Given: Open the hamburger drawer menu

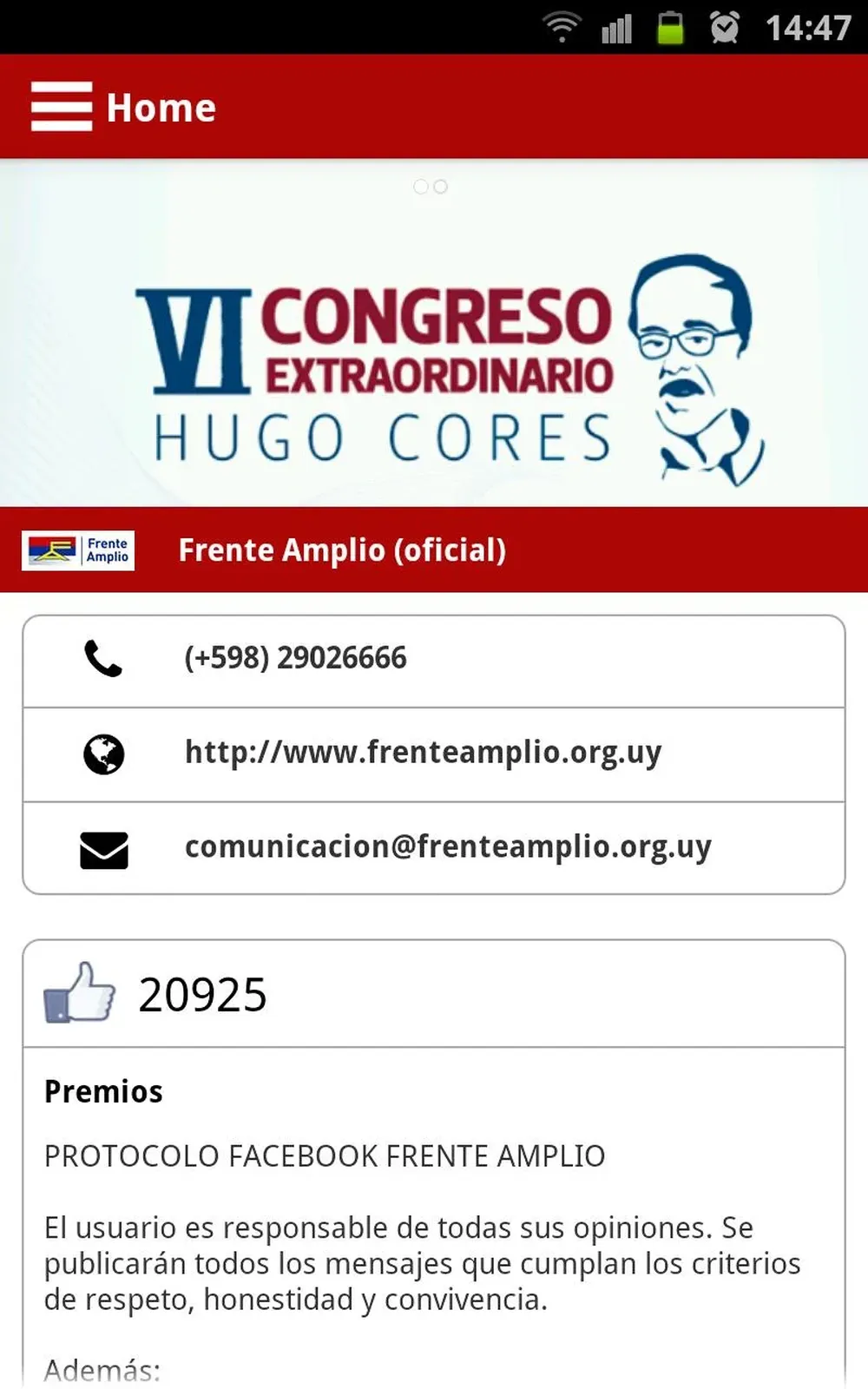Looking at the screenshot, I should [61, 107].
